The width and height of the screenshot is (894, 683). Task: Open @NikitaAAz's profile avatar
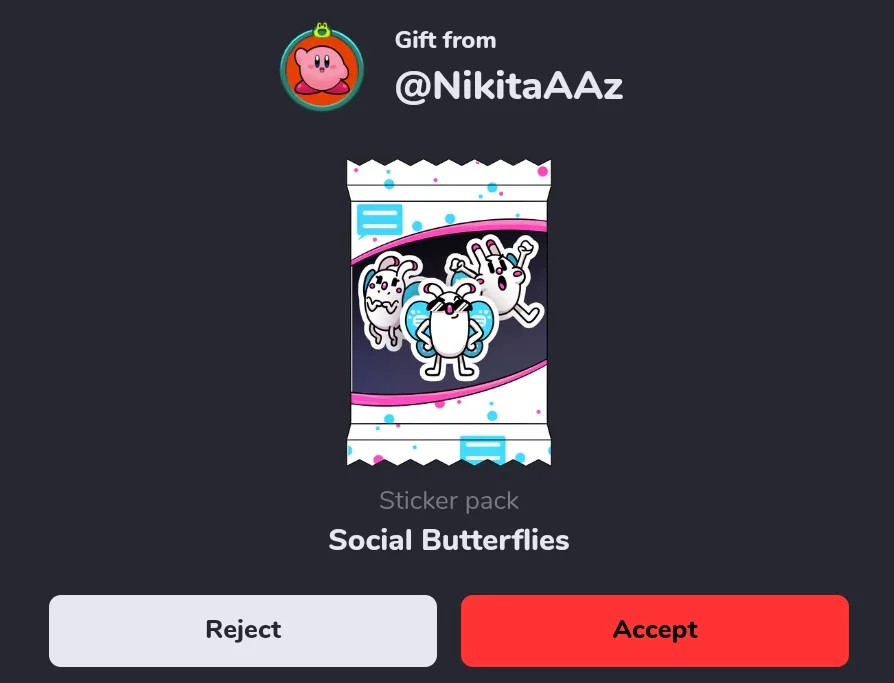tap(322, 69)
